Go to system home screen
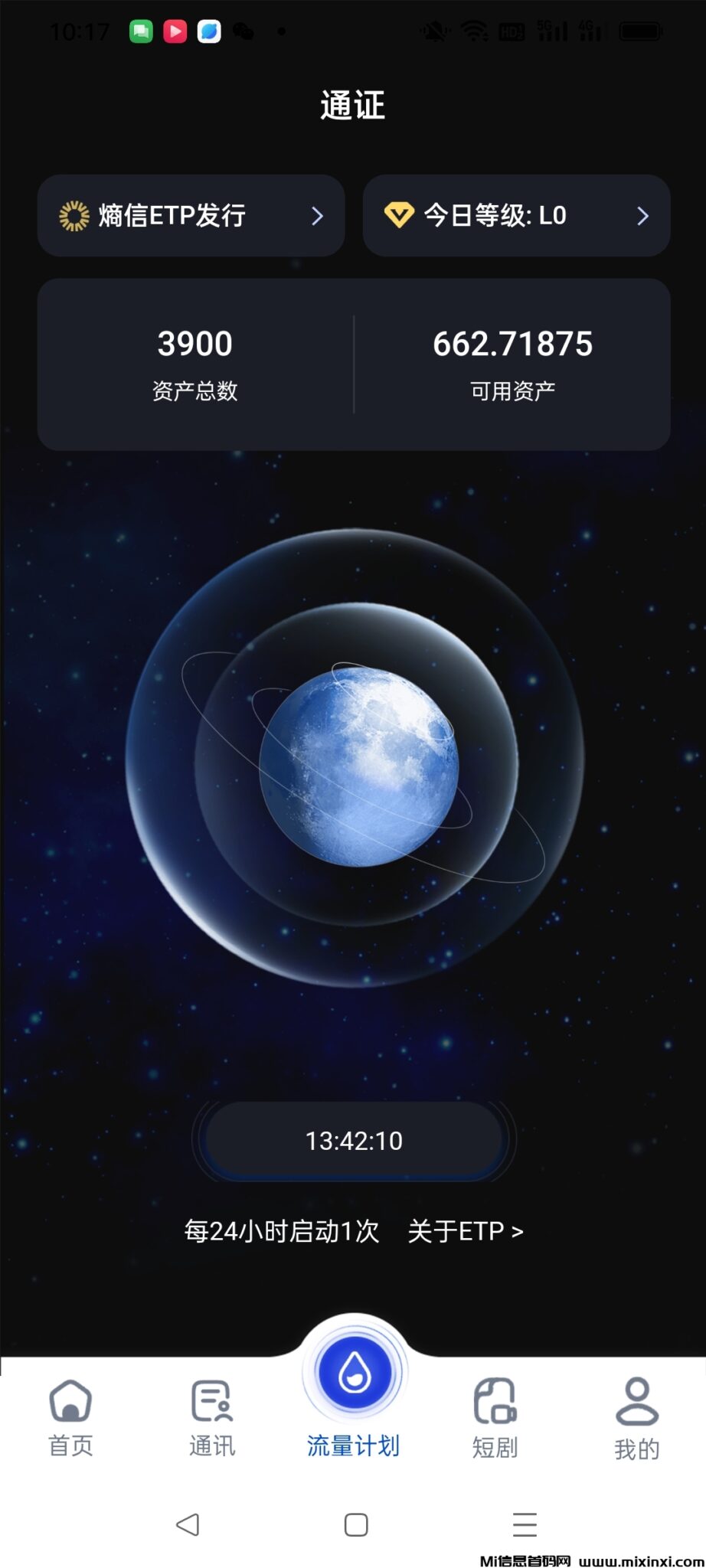This screenshot has width=706, height=1568. [x=356, y=1524]
